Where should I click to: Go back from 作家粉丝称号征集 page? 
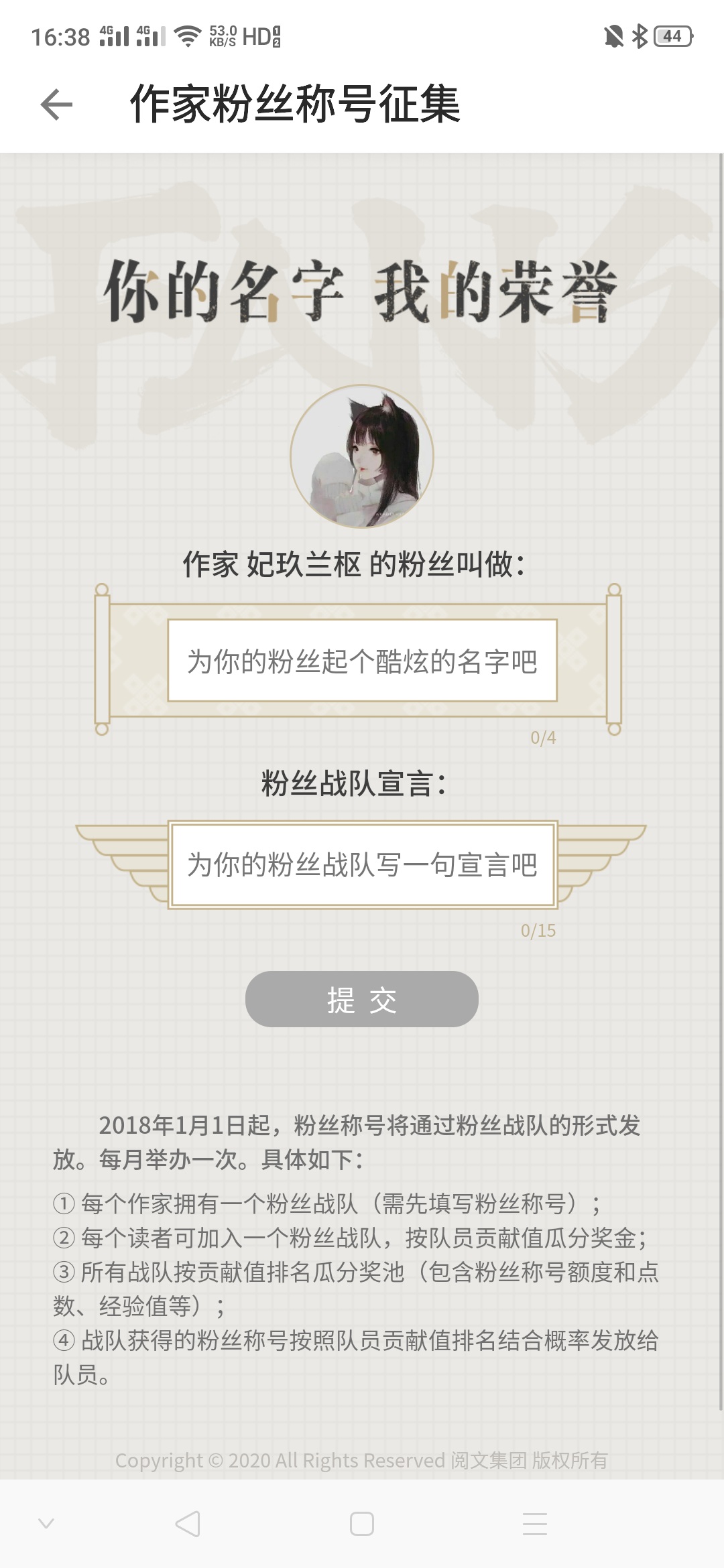click(56, 105)
